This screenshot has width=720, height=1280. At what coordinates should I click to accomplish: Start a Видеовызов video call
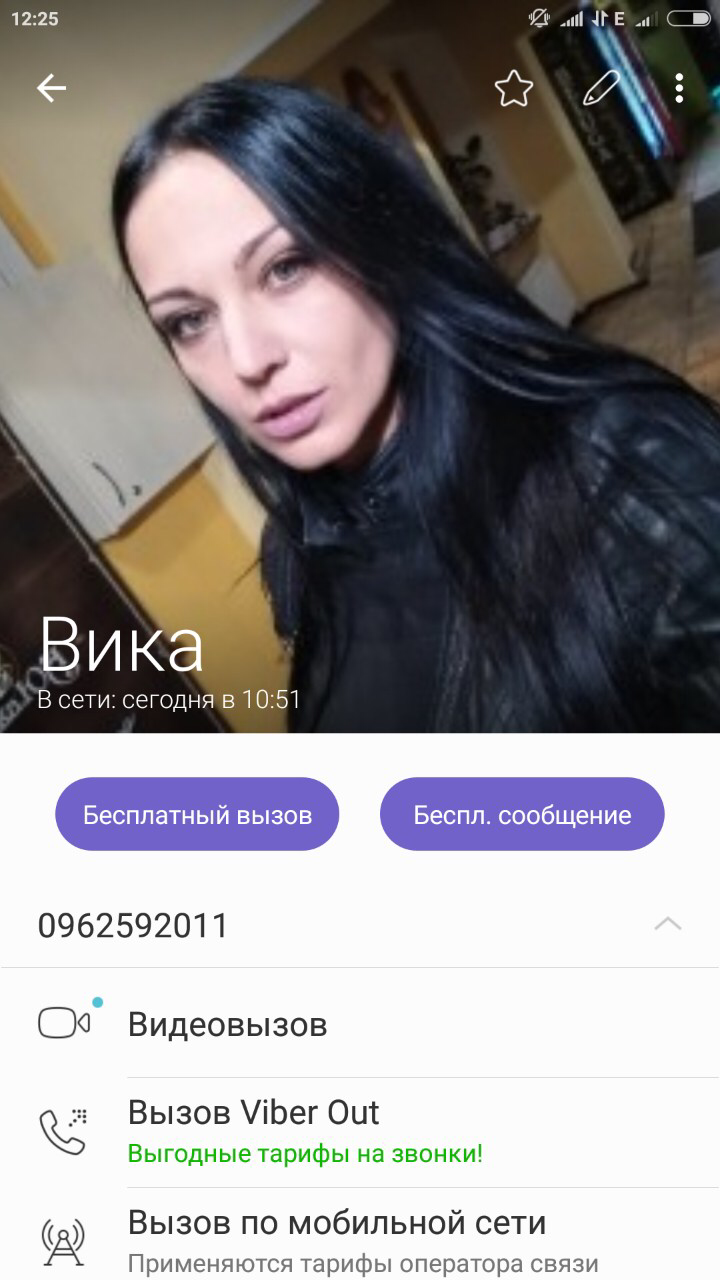[228, 1024]
